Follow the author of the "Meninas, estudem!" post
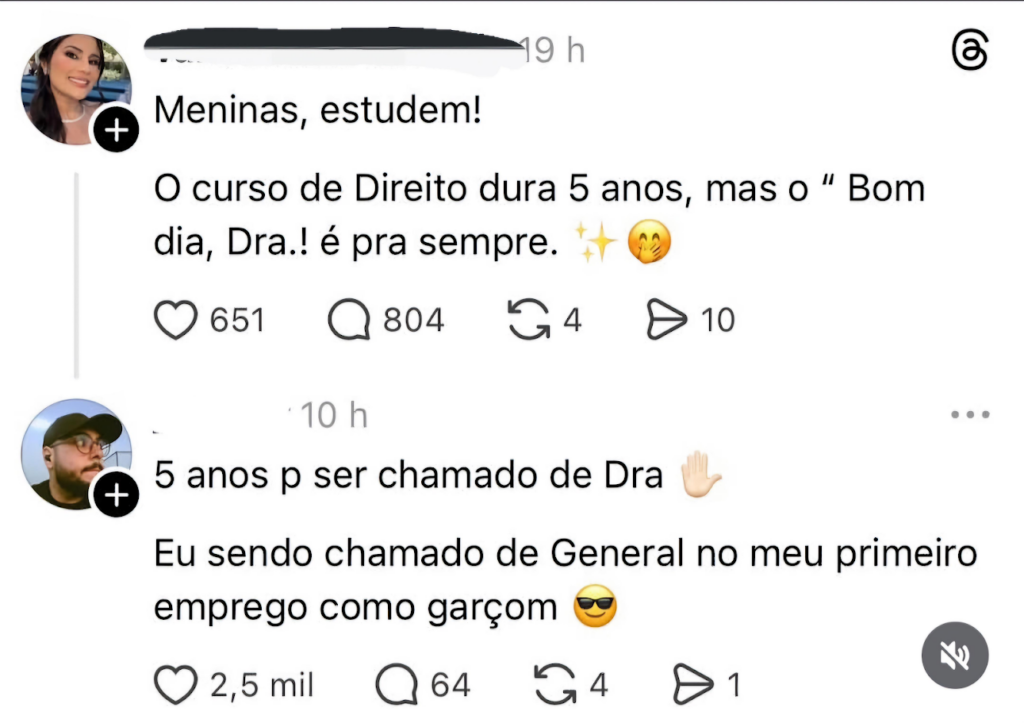Image resolution: width=1024 pixels, height=723 pixels. coord(116,131)
